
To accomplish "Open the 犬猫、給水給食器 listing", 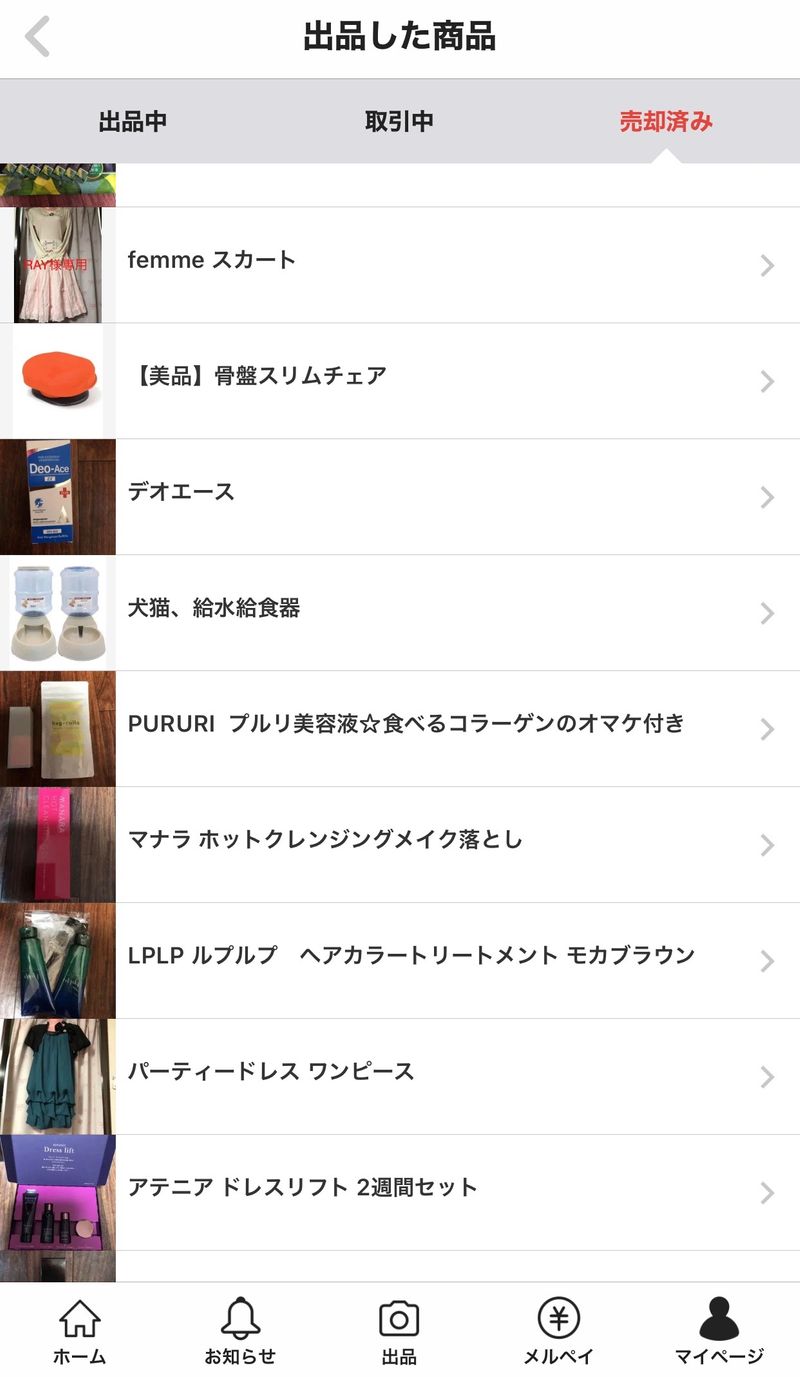I will click(400, 613).
